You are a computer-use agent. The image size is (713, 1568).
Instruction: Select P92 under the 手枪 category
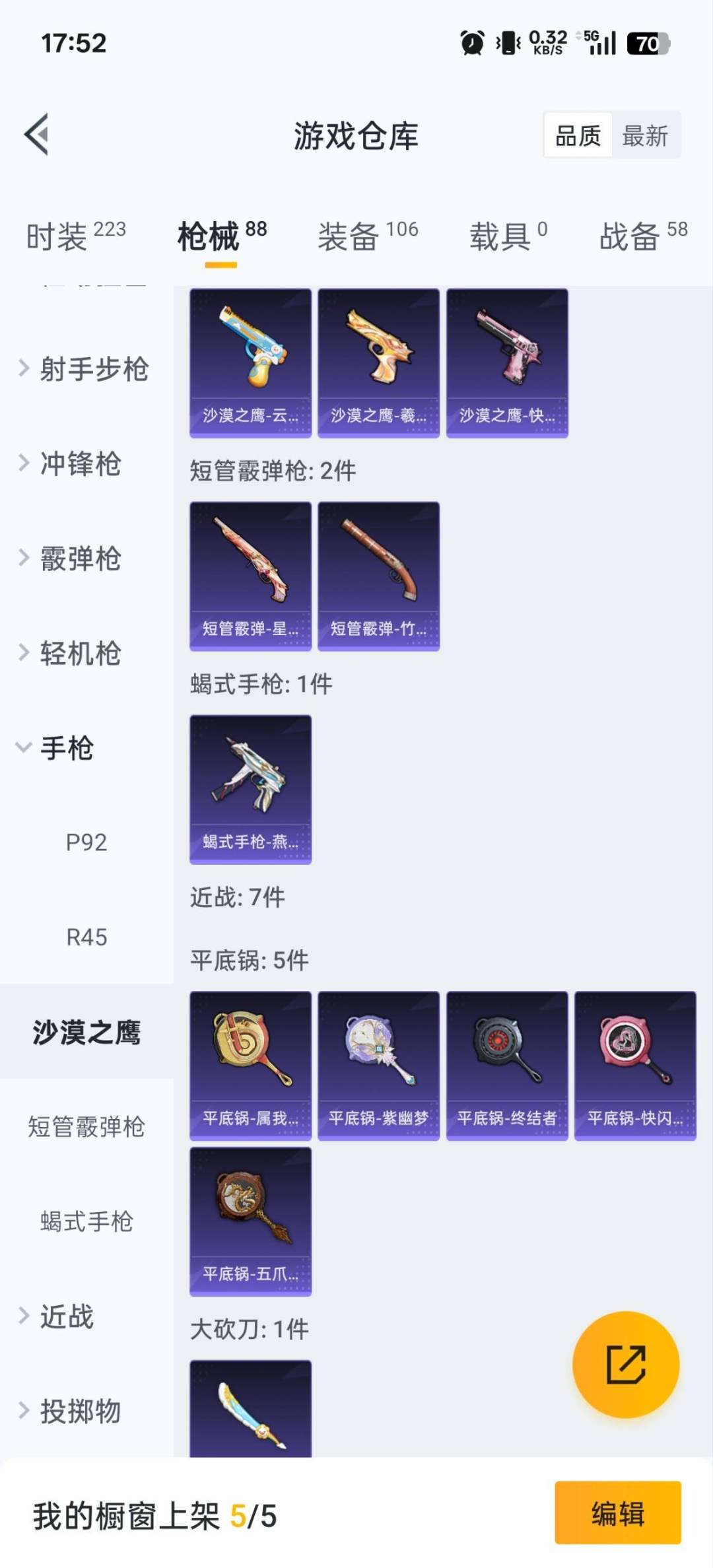point(86,842)
